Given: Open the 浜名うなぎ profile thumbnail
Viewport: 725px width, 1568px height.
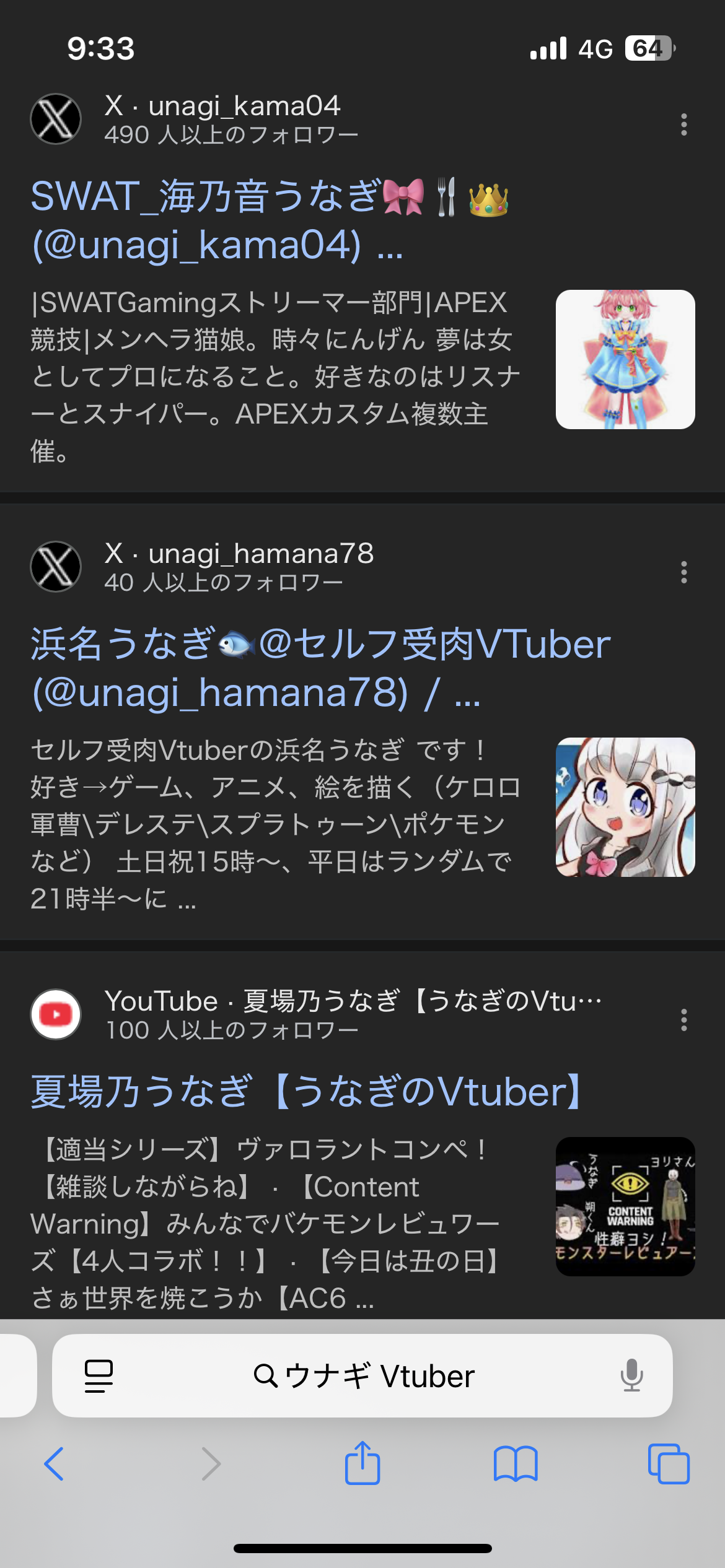Looking at the screenshot, I should [625, 807].
